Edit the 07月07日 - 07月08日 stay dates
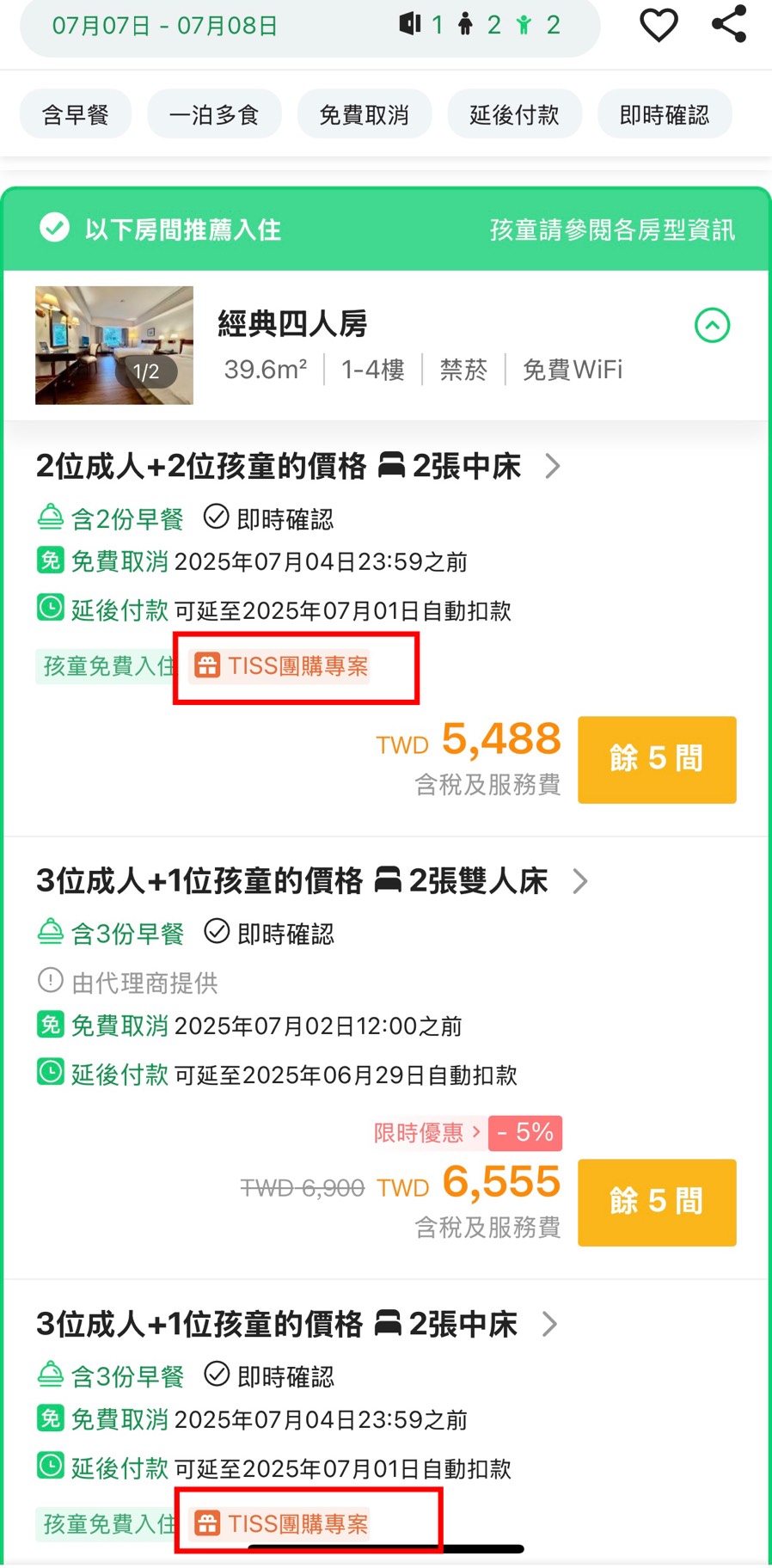 pos(165,26)
